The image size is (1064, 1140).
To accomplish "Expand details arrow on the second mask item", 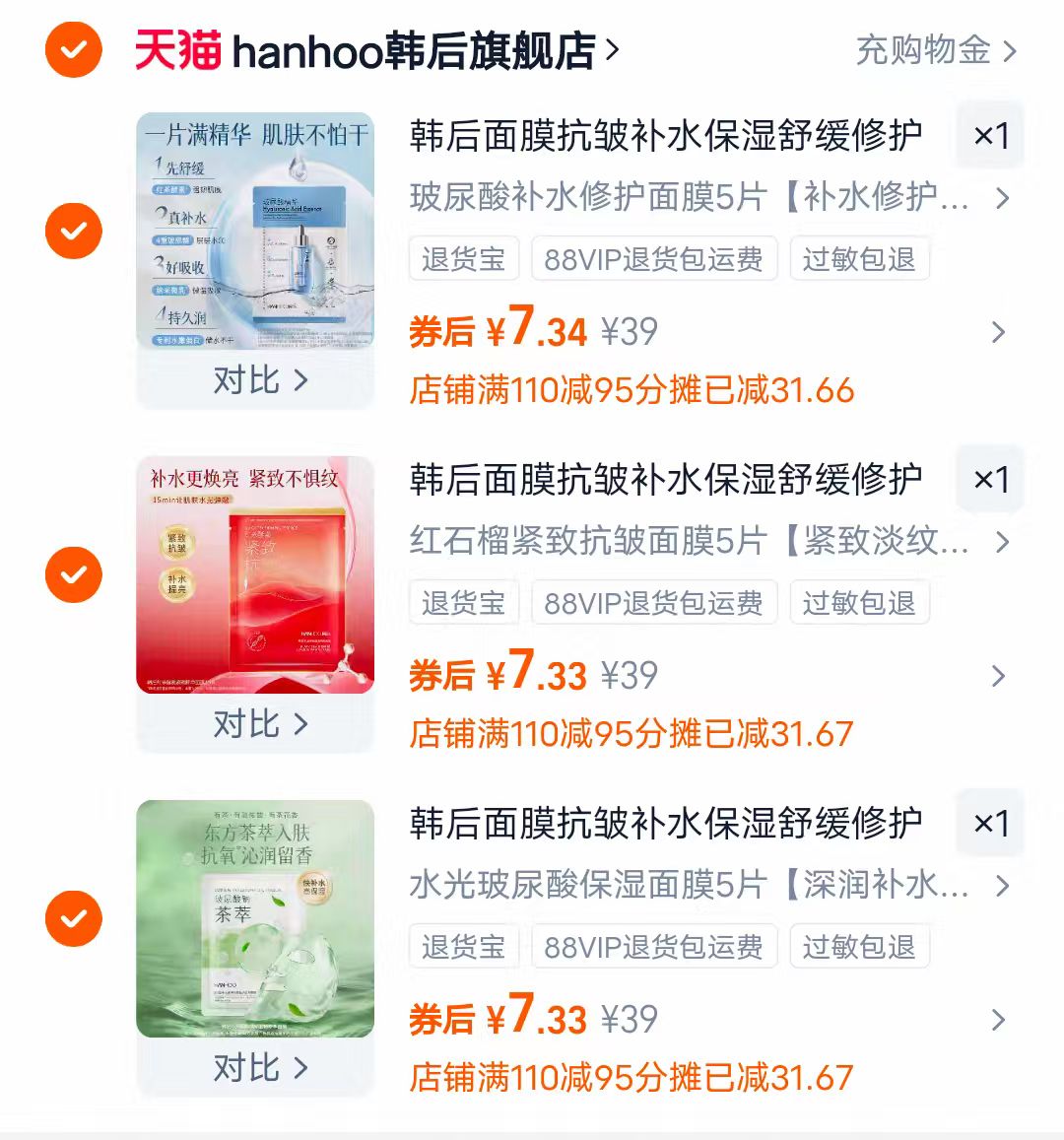I will (x=1003, y=543).
